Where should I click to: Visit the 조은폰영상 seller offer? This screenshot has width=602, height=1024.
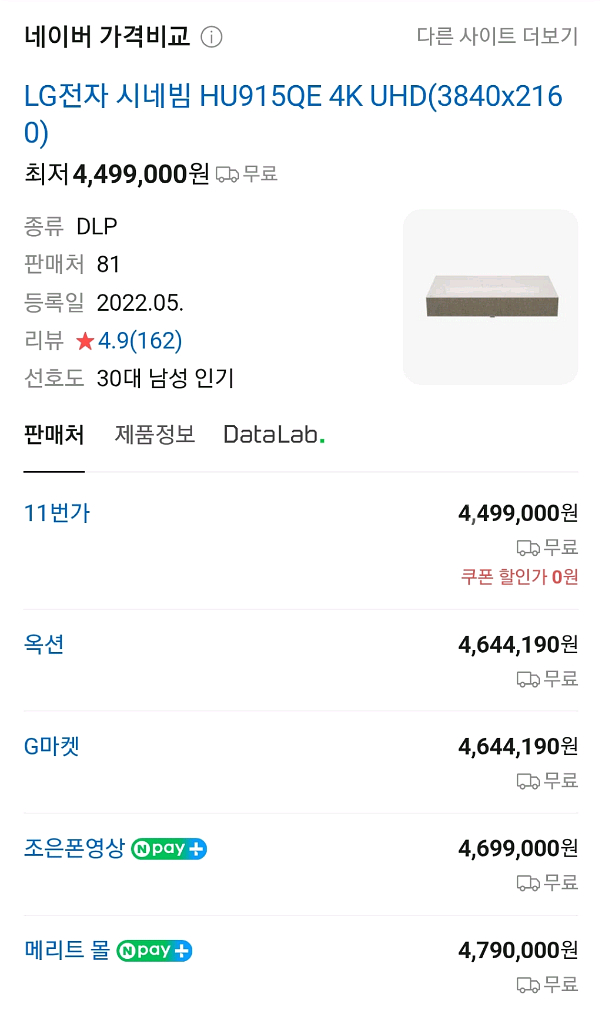click(x=75, y=849)
